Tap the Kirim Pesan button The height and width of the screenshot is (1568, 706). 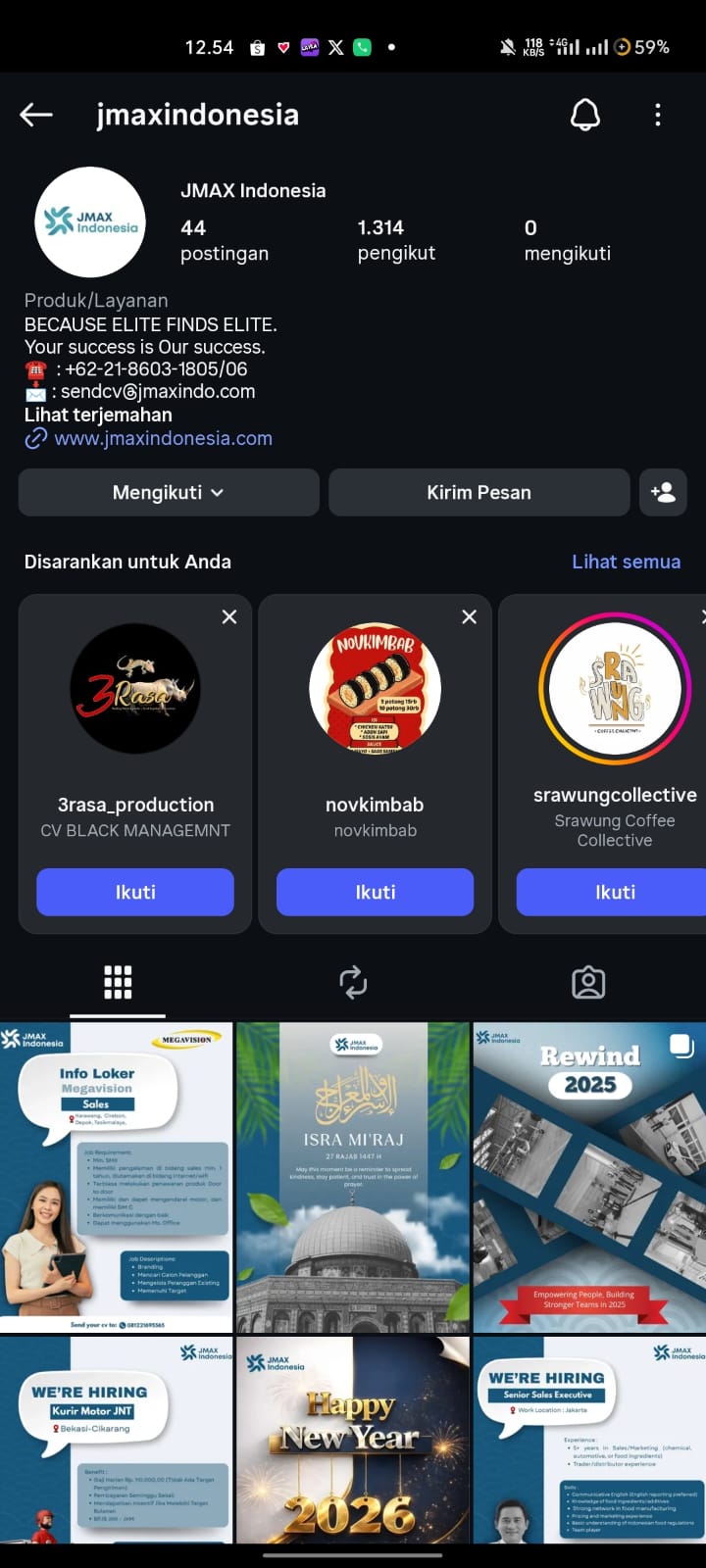(x=479, y=492)
